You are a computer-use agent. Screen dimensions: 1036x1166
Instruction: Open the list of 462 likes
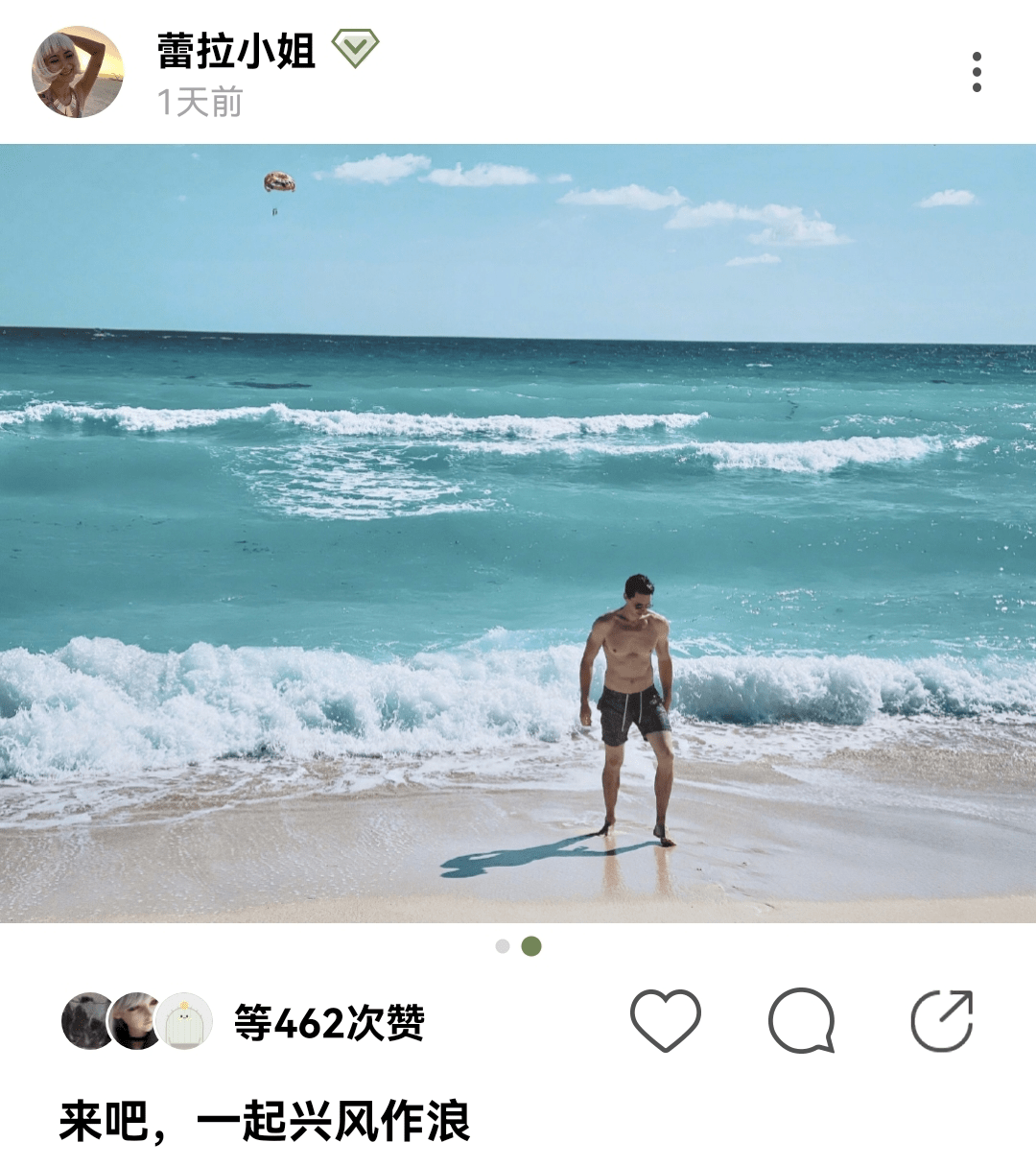coord(329,1023)
